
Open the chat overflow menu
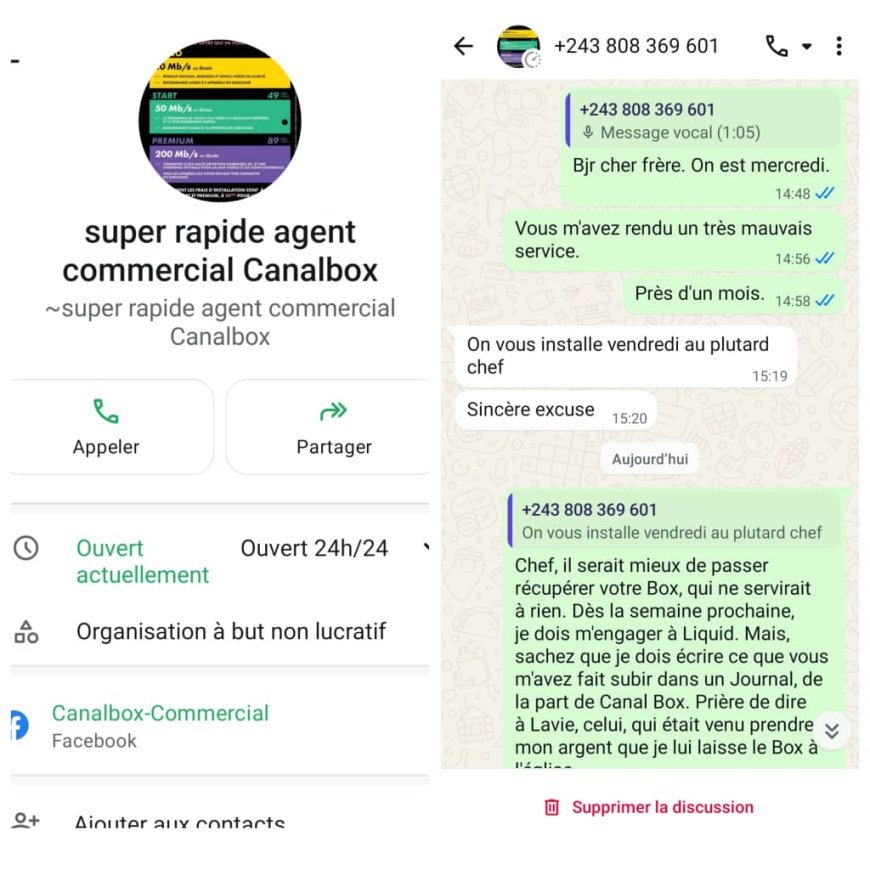coord(839,46)
